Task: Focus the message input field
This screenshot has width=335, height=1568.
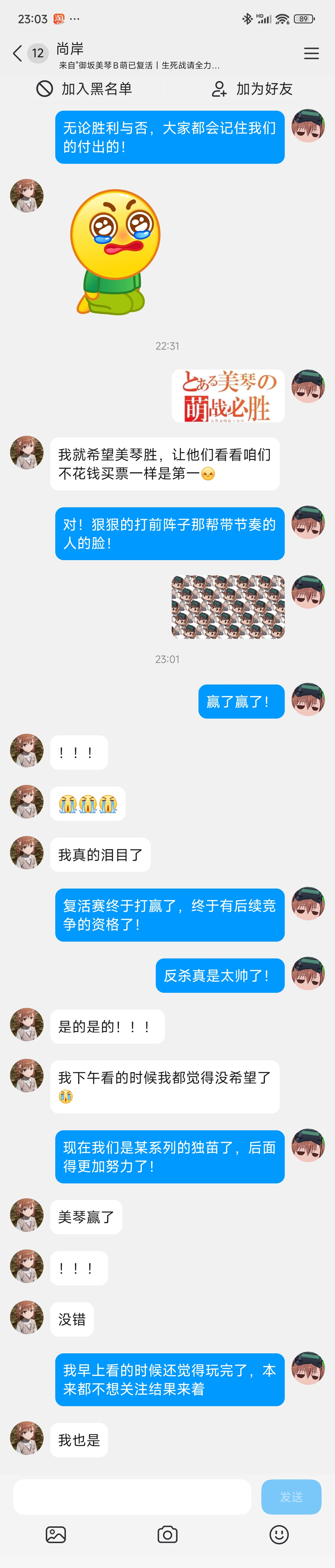Action: pos(132,1497)
